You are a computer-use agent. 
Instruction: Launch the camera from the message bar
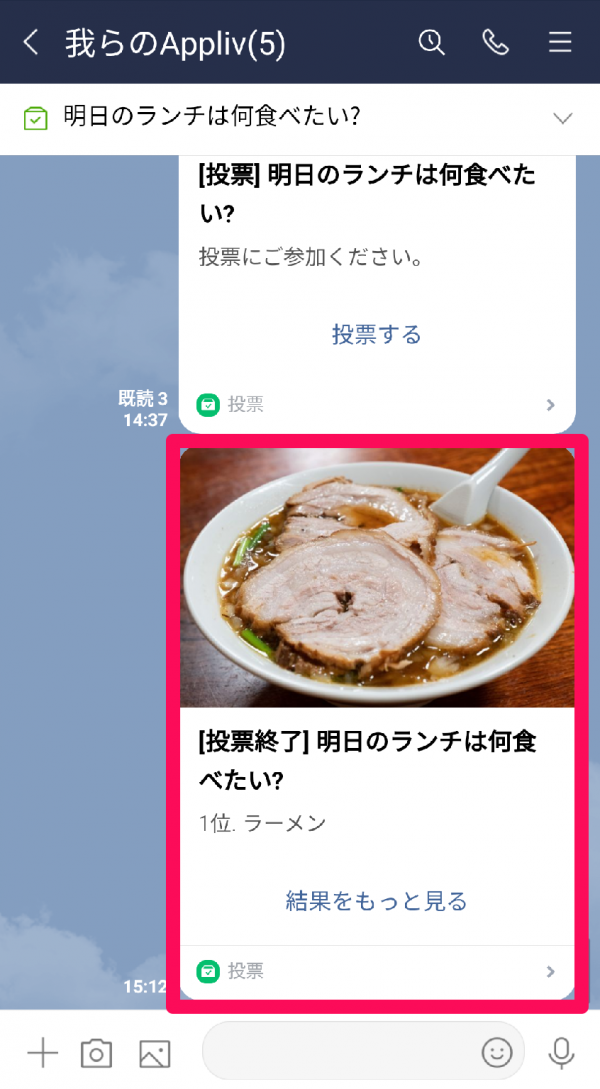click(97, 1053)
